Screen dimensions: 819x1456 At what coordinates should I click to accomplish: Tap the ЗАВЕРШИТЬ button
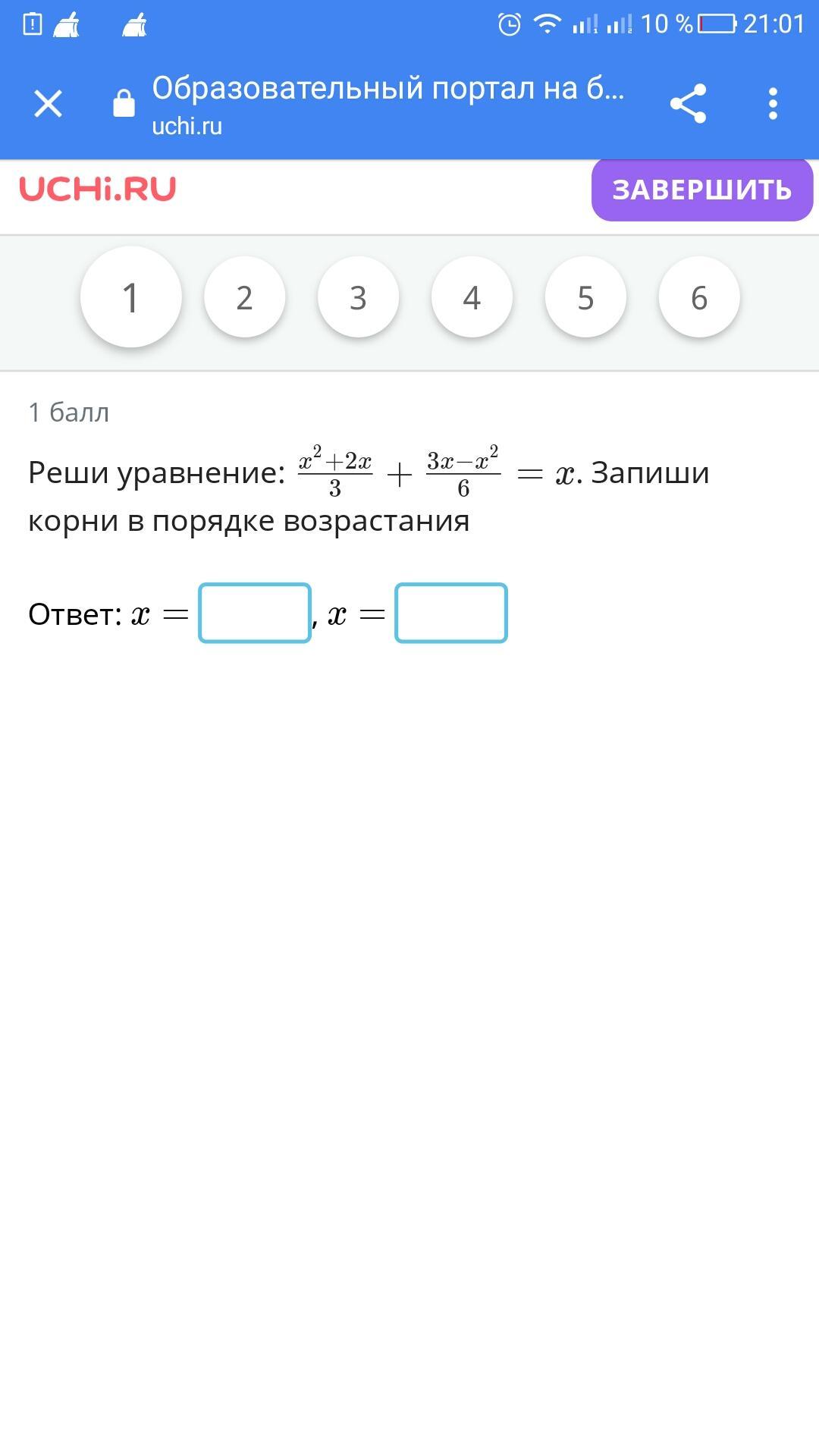point(701,190)
